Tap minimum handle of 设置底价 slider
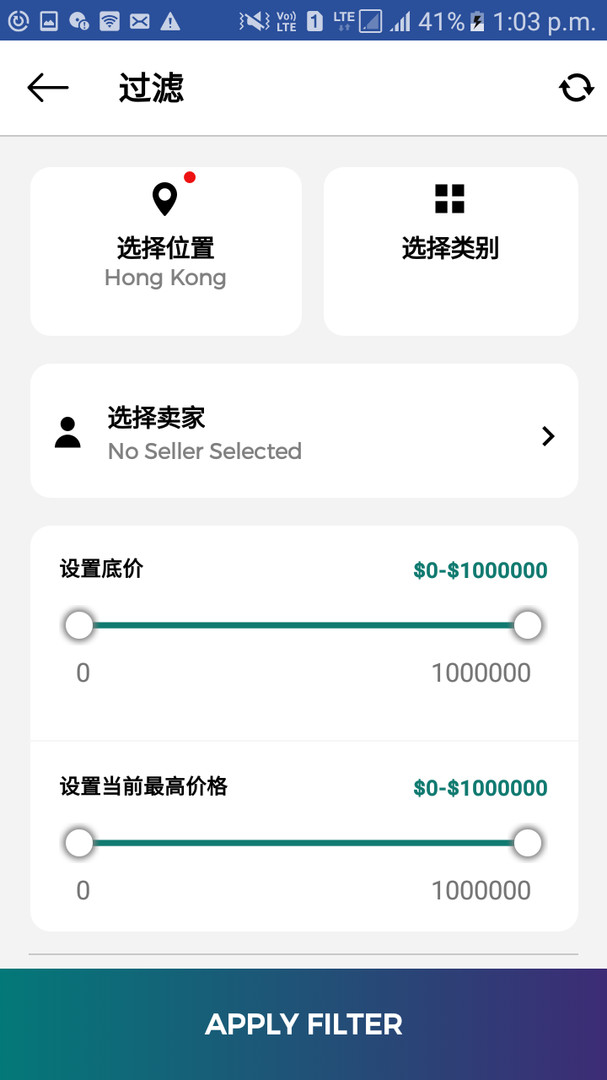607x1080 pixels. pyautogui.click(x=79, y=626)
